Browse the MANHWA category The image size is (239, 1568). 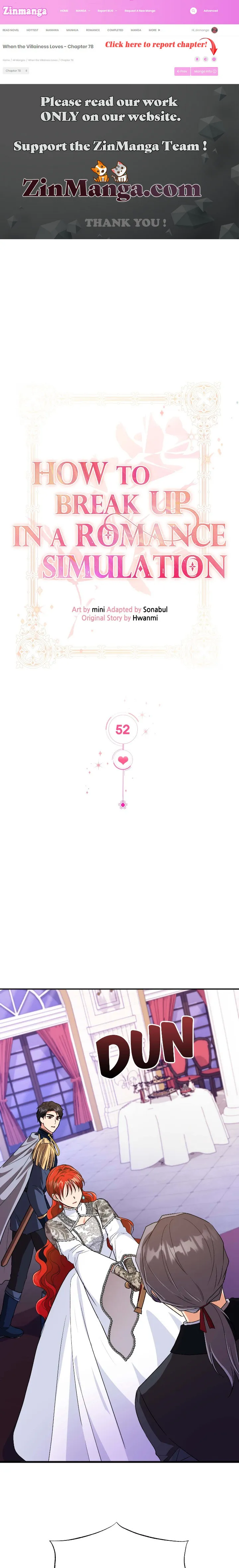[x=52, y=30]
